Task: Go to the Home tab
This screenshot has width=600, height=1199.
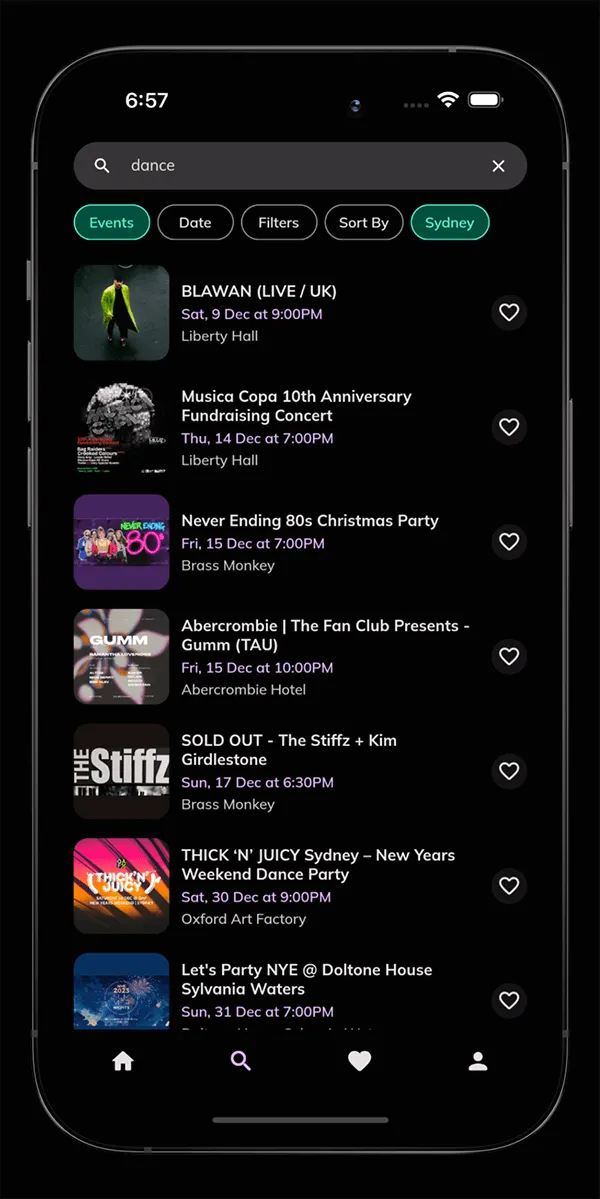Action: [x=123, y=1061]
